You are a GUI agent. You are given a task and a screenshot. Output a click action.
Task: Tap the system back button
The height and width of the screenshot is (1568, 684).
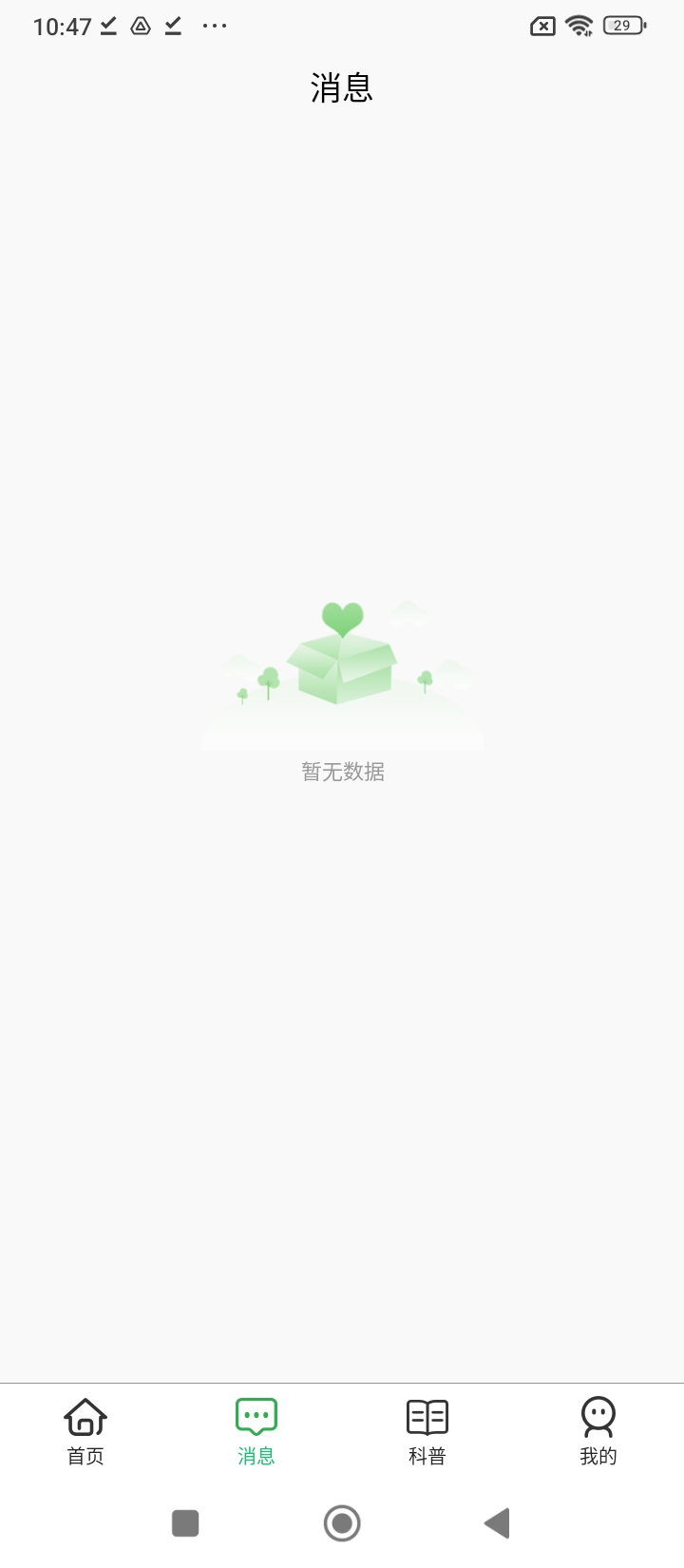[497, 1523]
